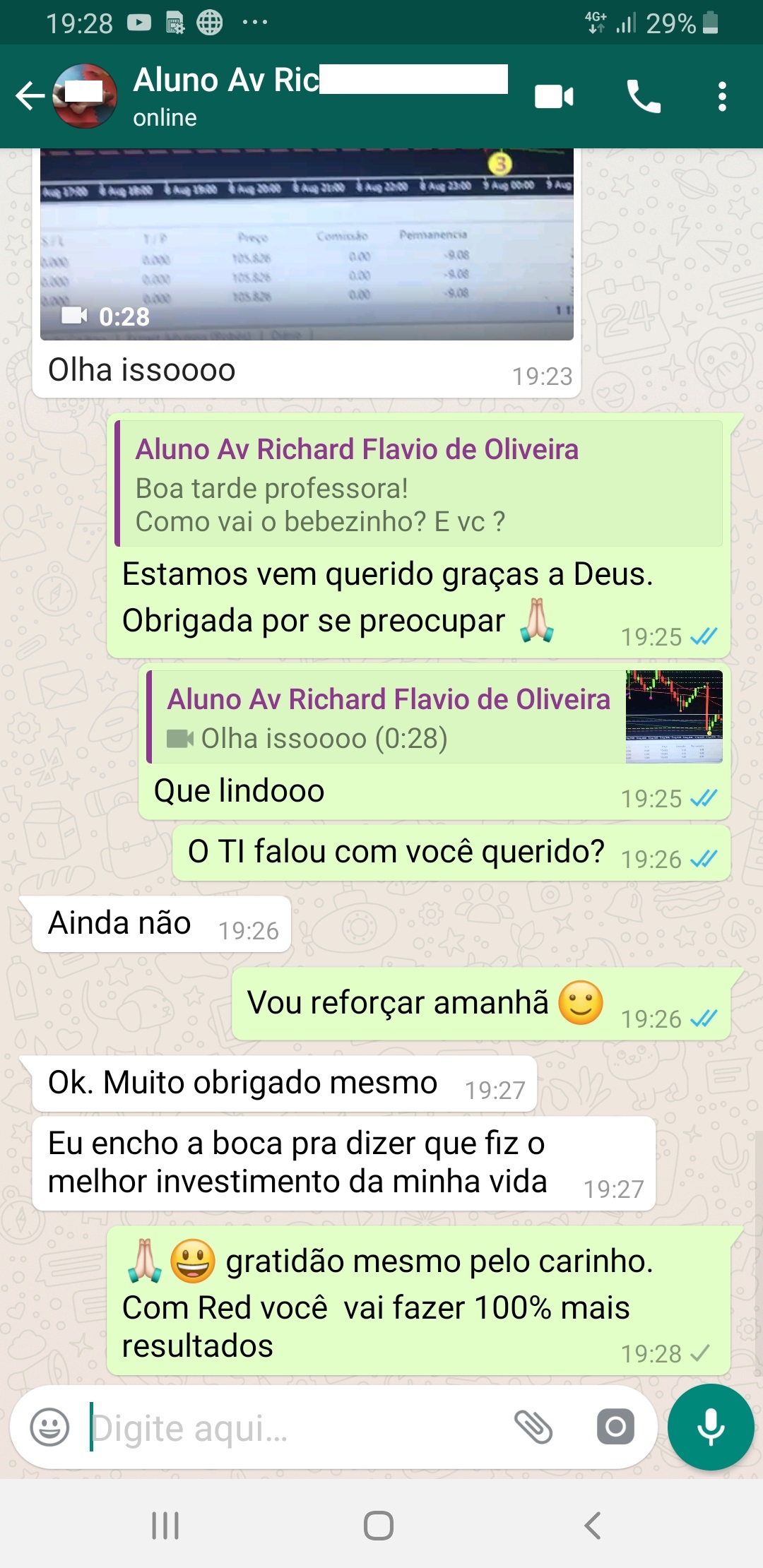Image resolution: width=763 pixels, height=1568 pixels.
Task: Open the camera to send a photo
Action: 615,1427
